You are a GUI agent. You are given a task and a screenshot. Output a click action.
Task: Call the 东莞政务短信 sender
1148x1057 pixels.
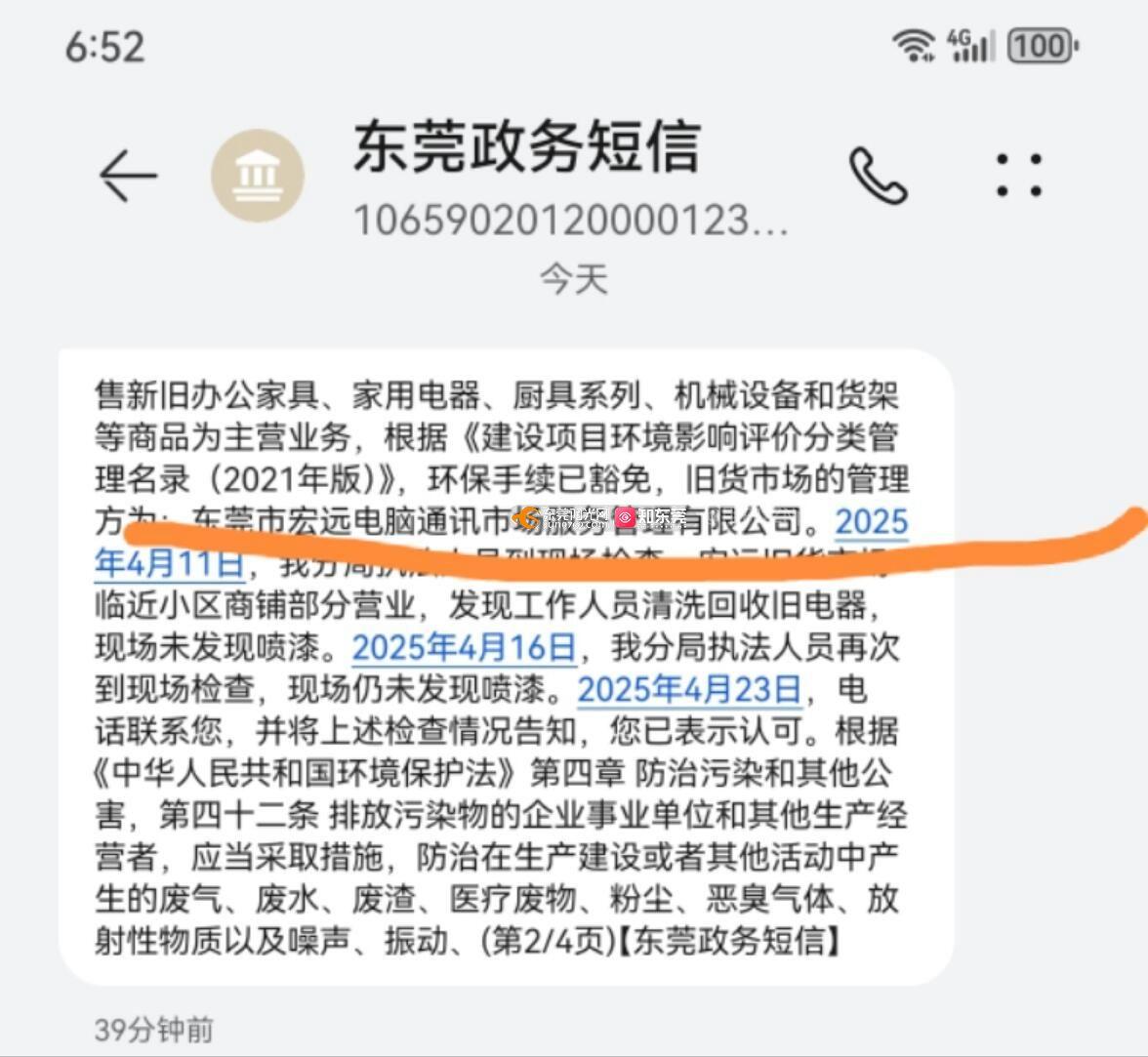(x=878, y=177)
